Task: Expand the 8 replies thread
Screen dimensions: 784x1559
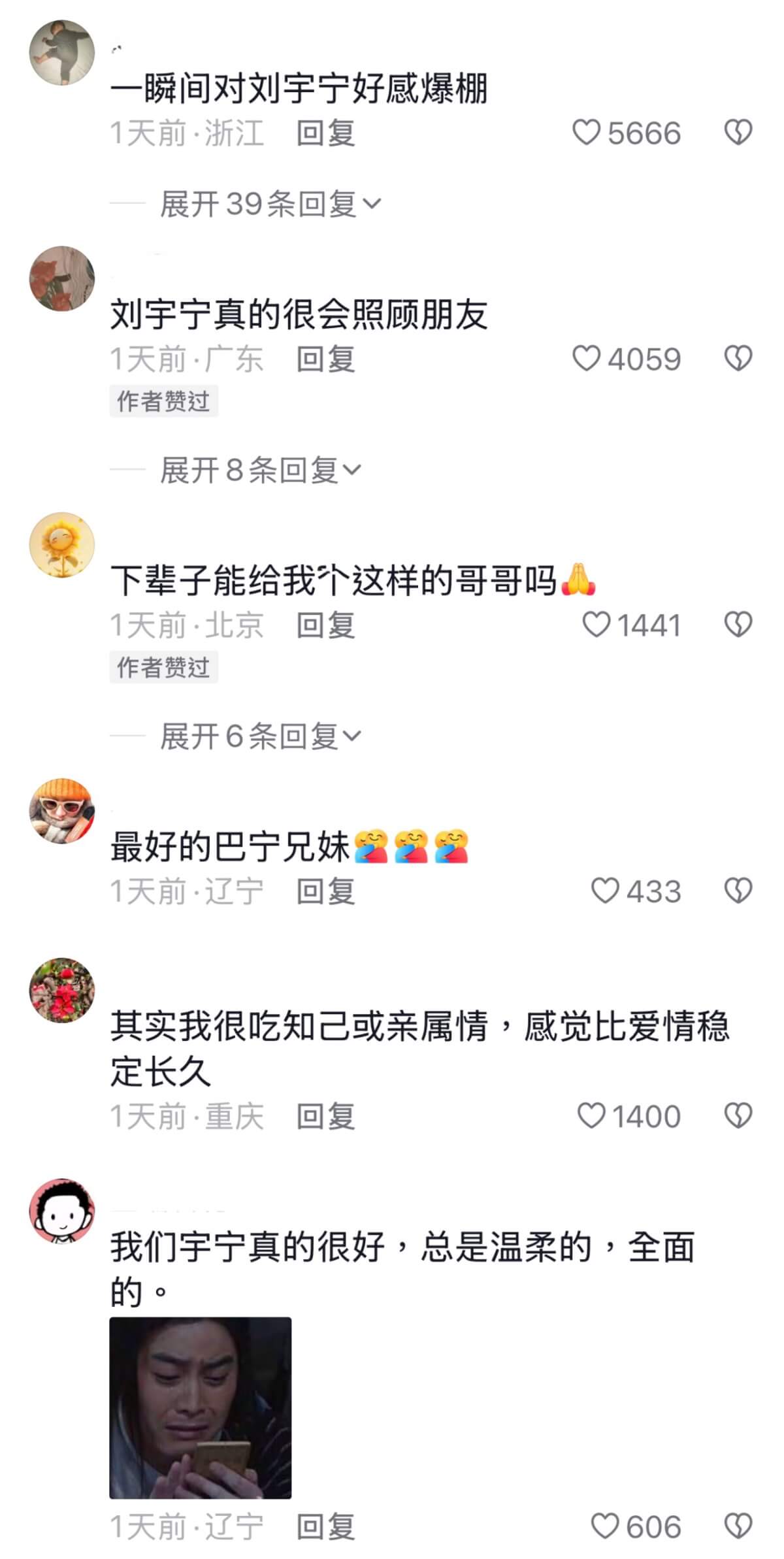Action: (x=260, y=470)
